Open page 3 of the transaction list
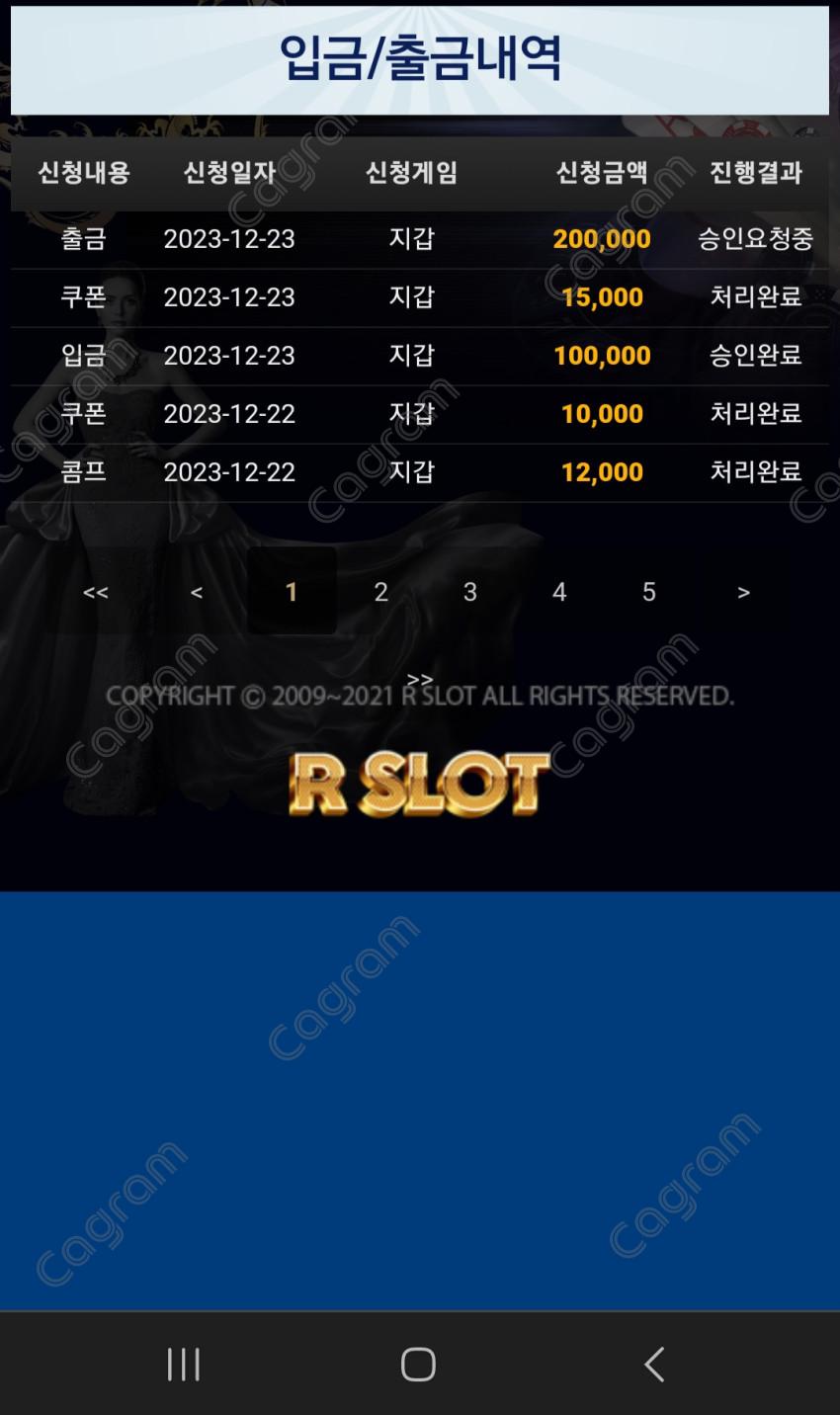The height and width of the screenshot is (1415, 840). click(x=469, y=591)
